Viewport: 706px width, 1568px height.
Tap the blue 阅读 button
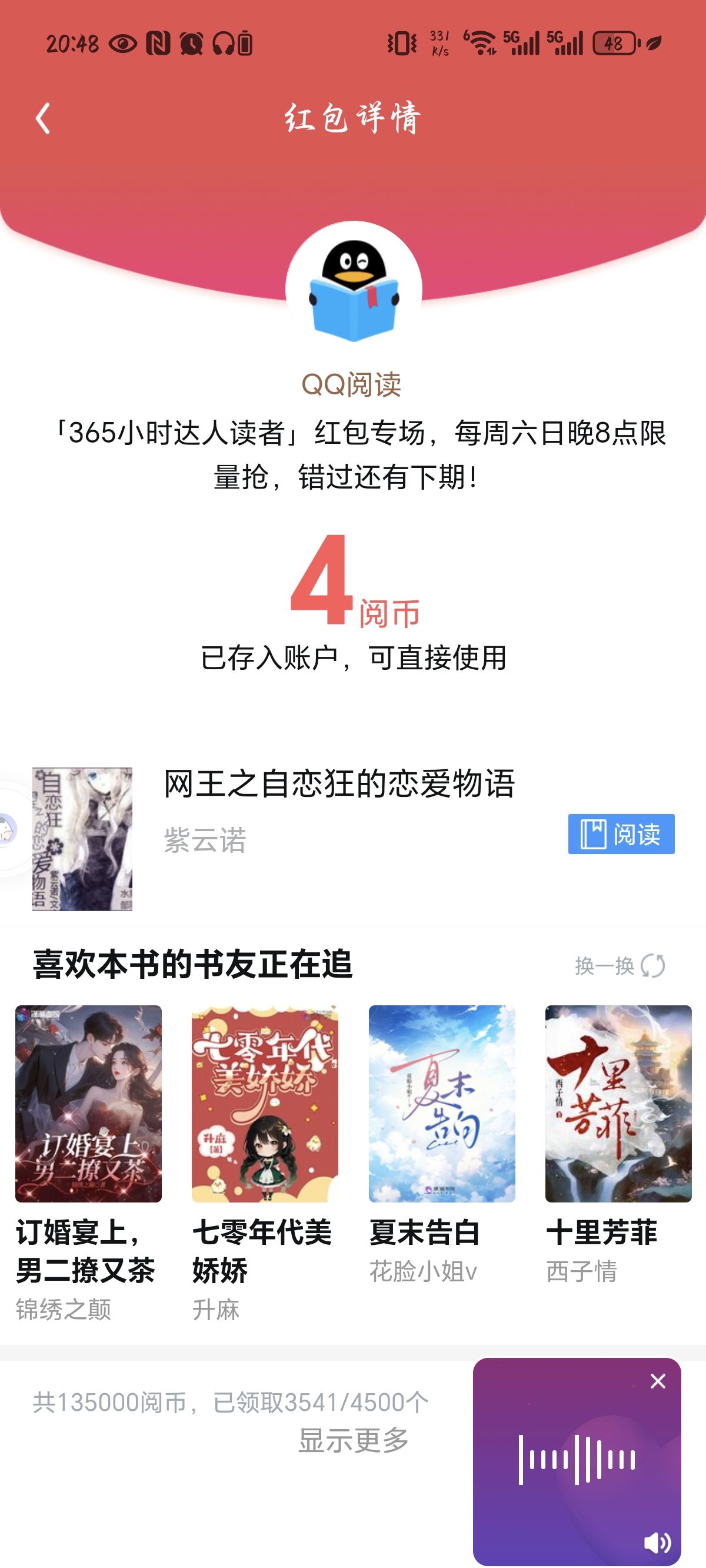click(621, 833)
